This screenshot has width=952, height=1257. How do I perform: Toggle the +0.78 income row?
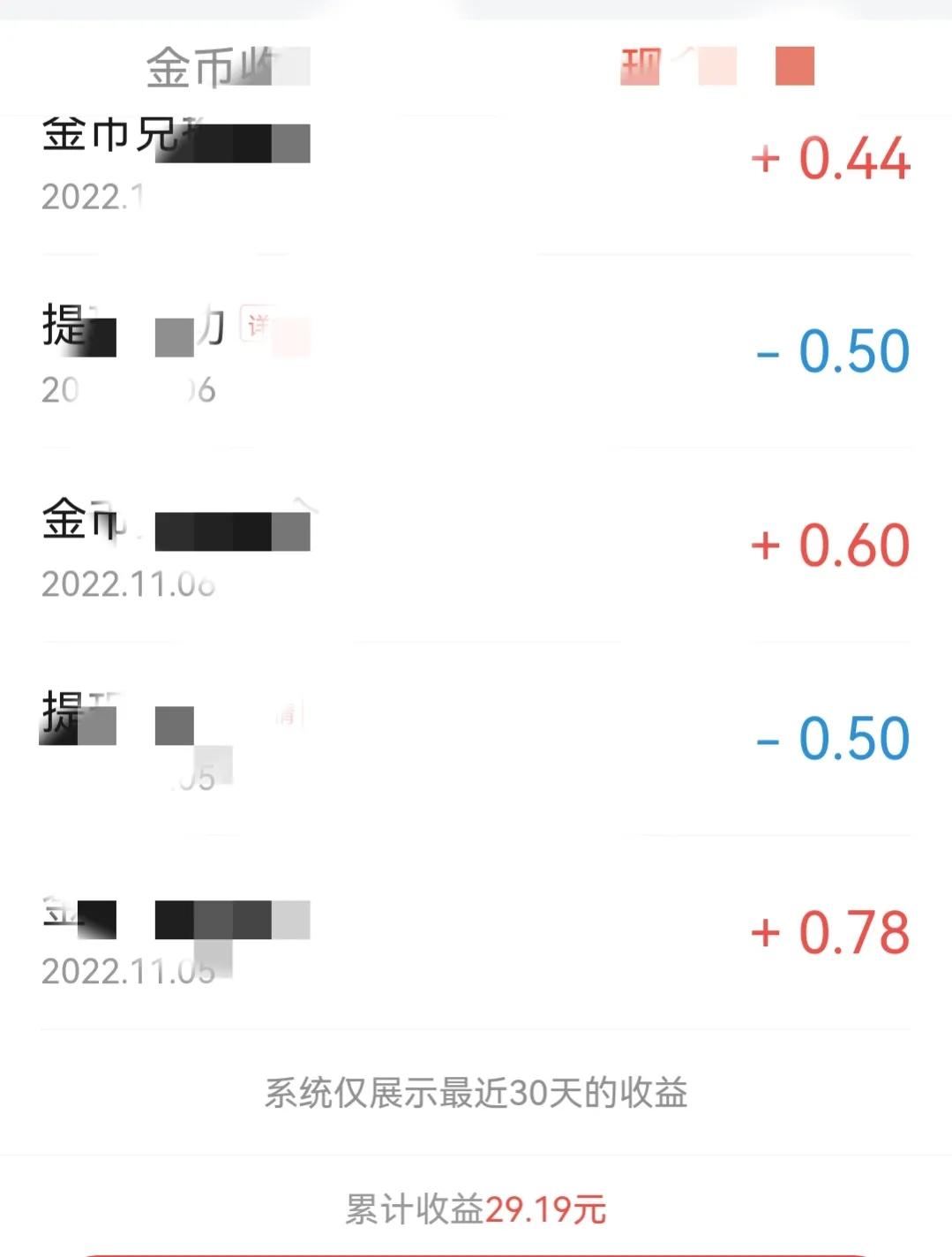(832, 930)
